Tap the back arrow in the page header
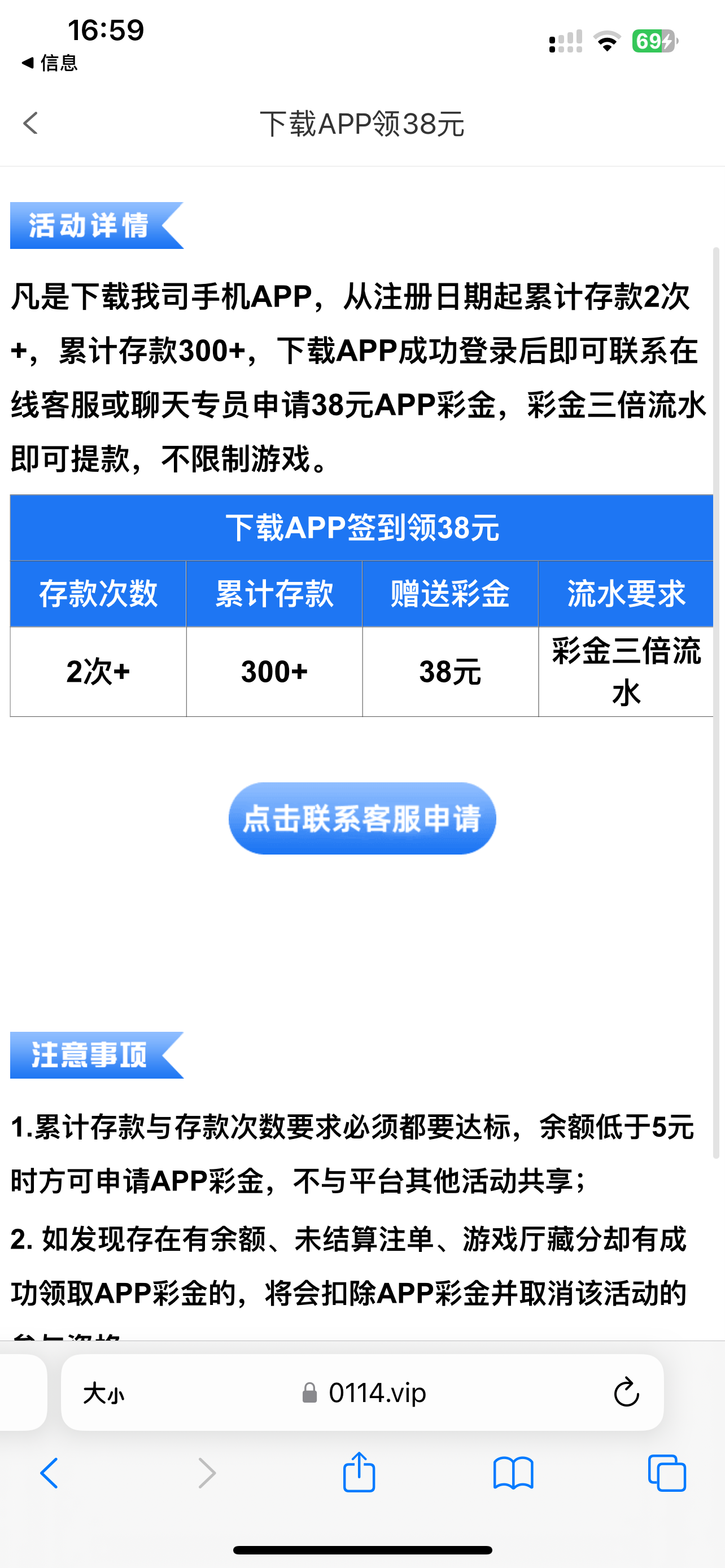Viewport: 725px width, 1568px height. [30, 123]
